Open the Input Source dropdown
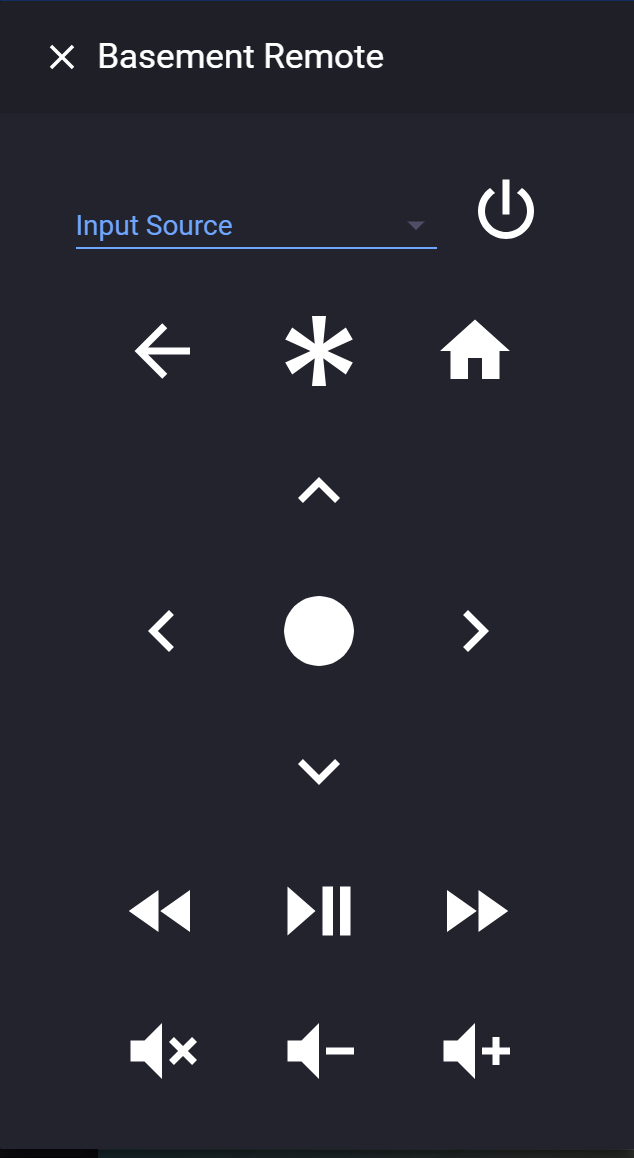 256,226
